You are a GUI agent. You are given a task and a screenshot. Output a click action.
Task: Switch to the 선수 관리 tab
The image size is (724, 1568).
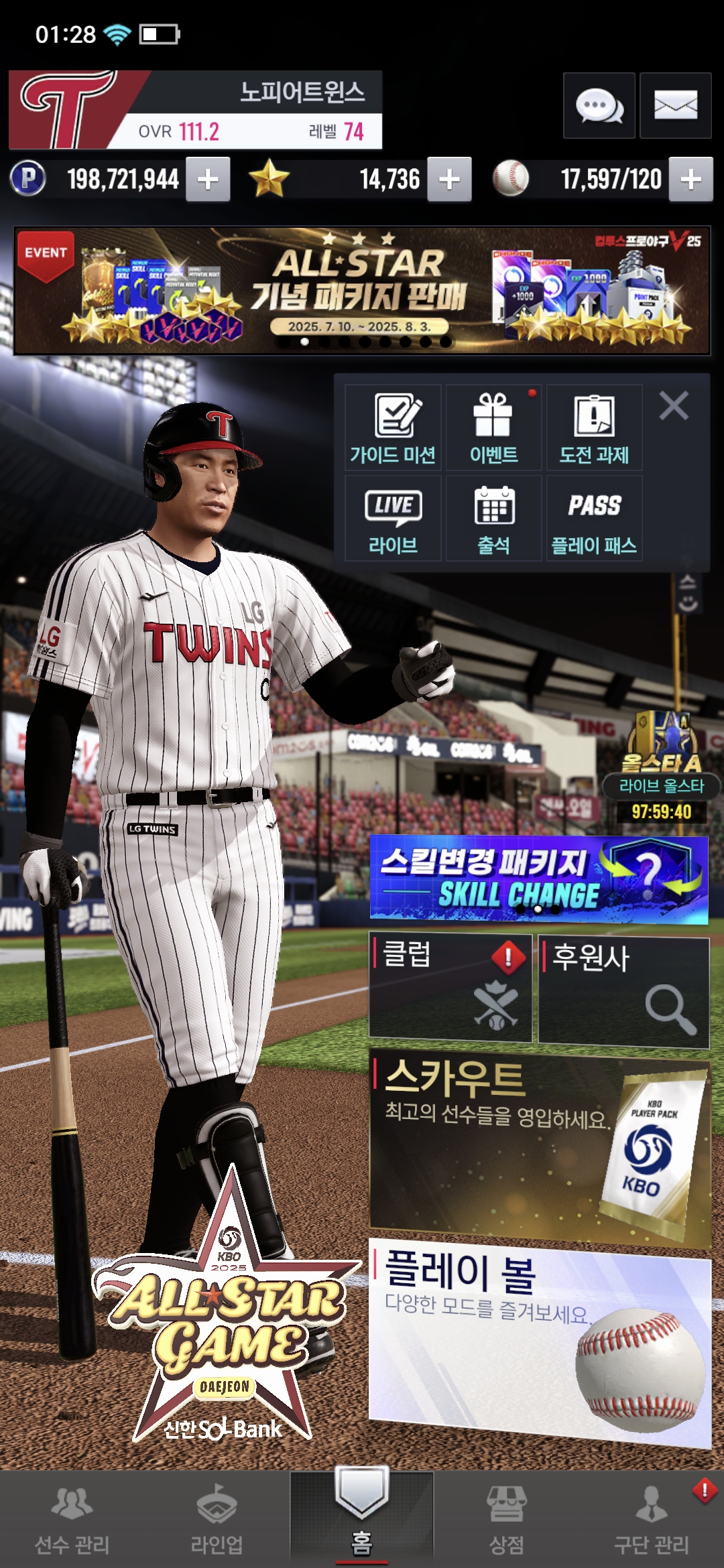click(x=72, y=1518)
